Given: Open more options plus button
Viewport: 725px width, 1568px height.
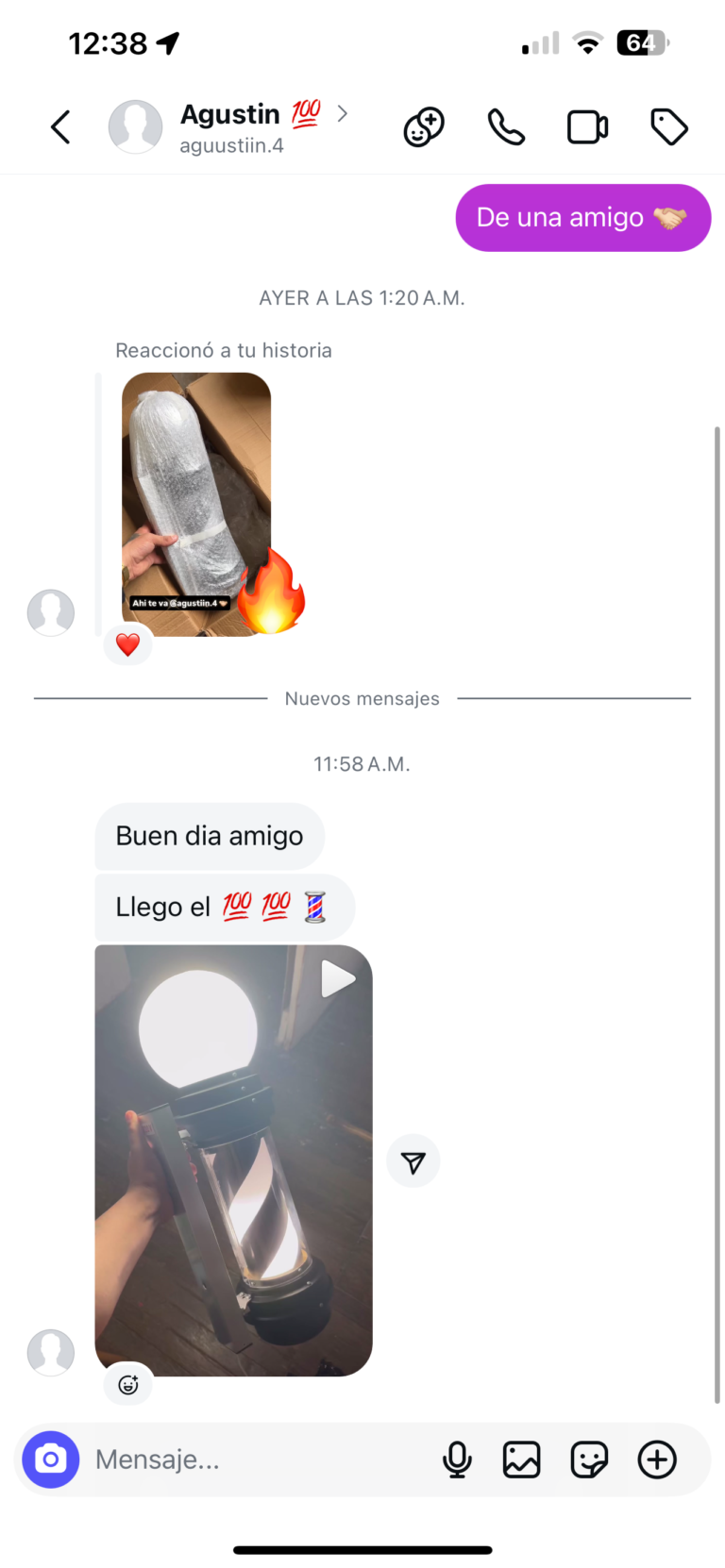Looking at the screenshot, I should coord(657,1460).
